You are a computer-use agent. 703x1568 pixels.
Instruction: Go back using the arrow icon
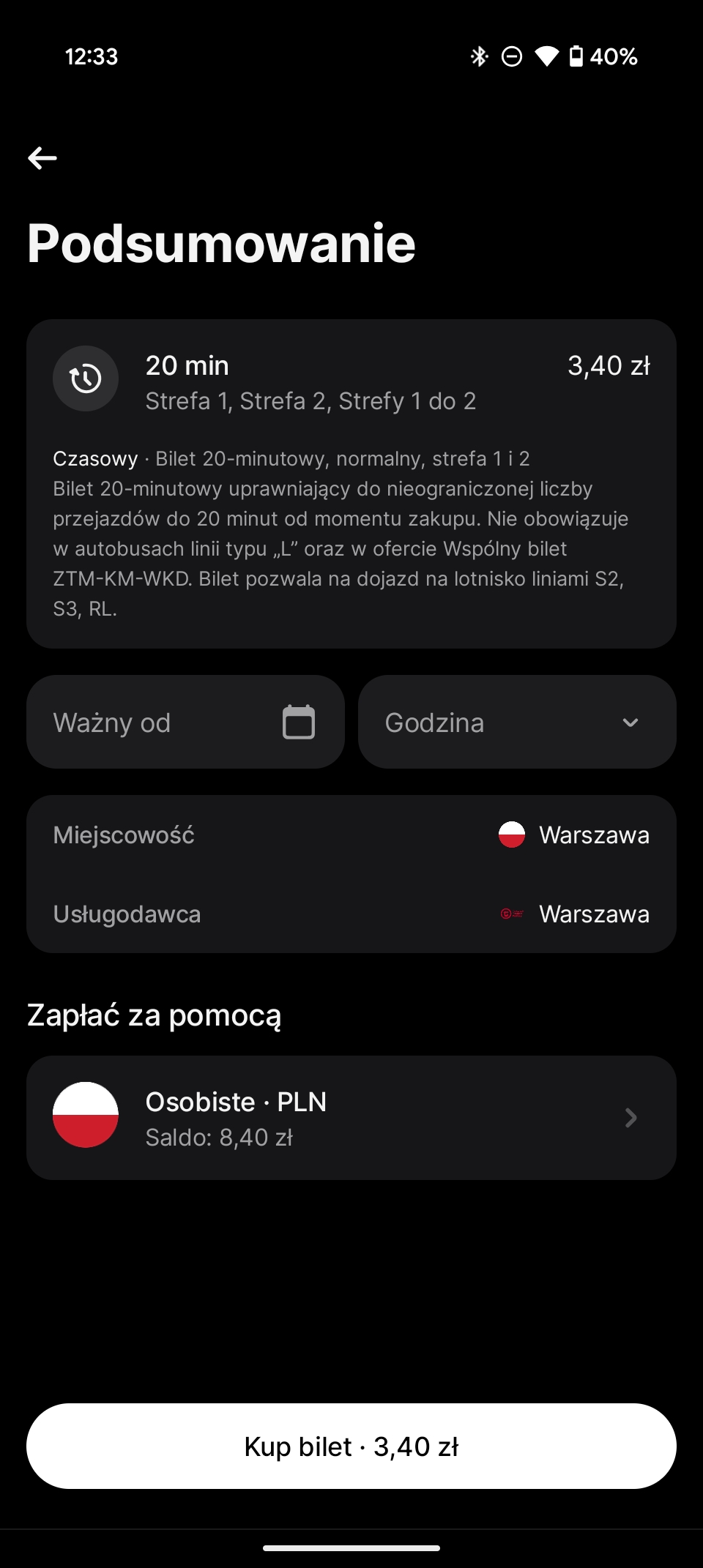tap(42, 157)
